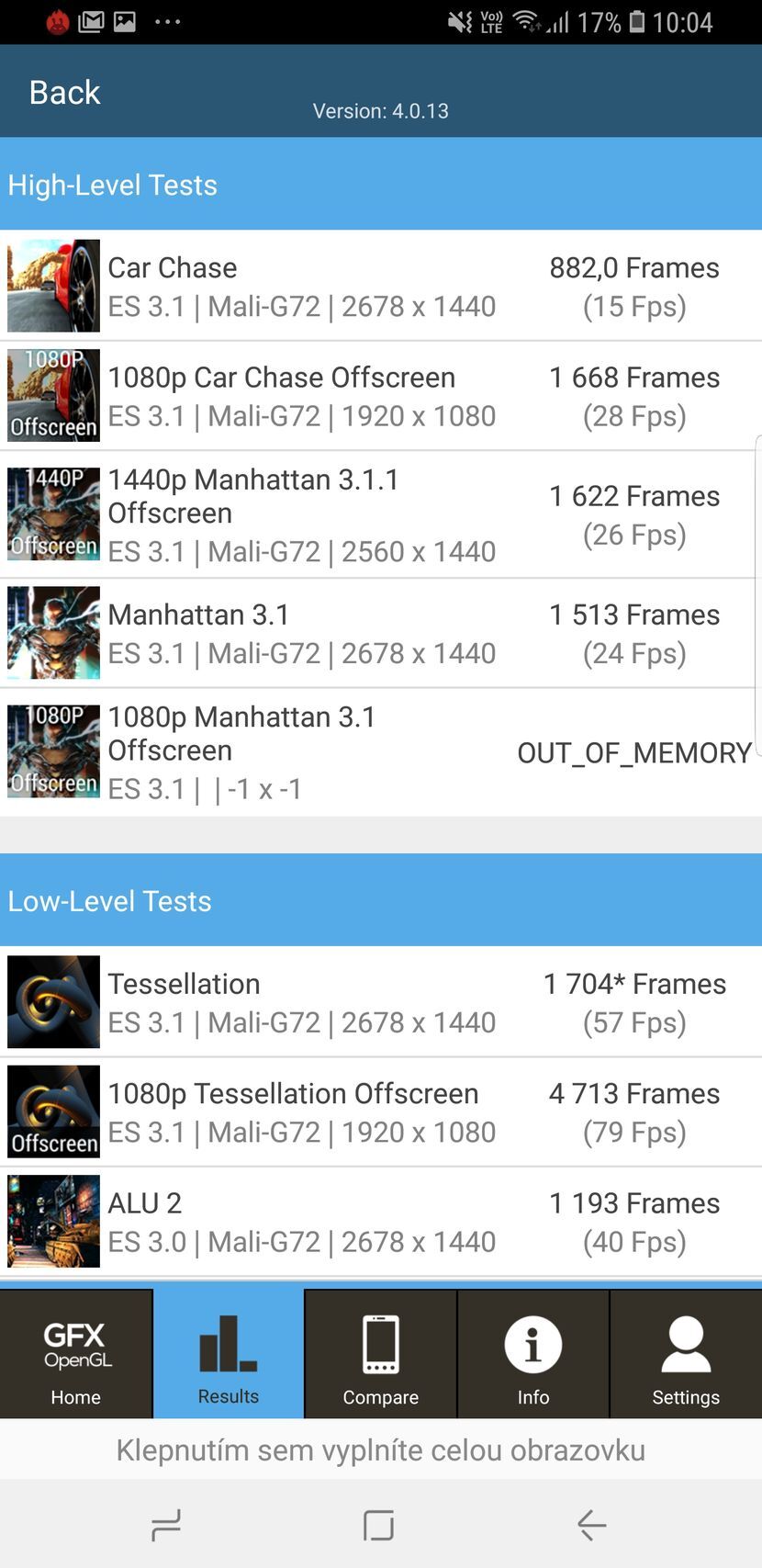762x1568 pixels.
Task: Open 1440p Manhattan 3.1.1 Offscreen result
Action: point(380,514)
